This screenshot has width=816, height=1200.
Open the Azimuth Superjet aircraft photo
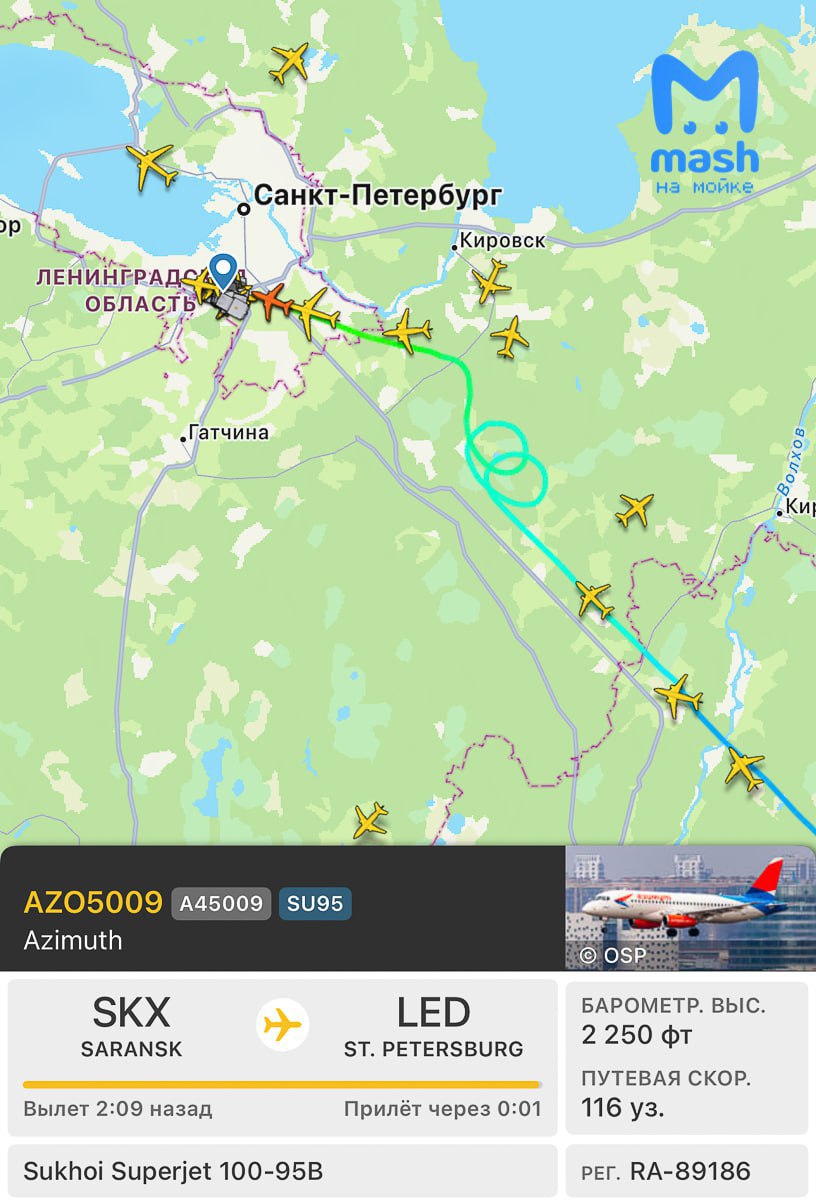(690, 908)
